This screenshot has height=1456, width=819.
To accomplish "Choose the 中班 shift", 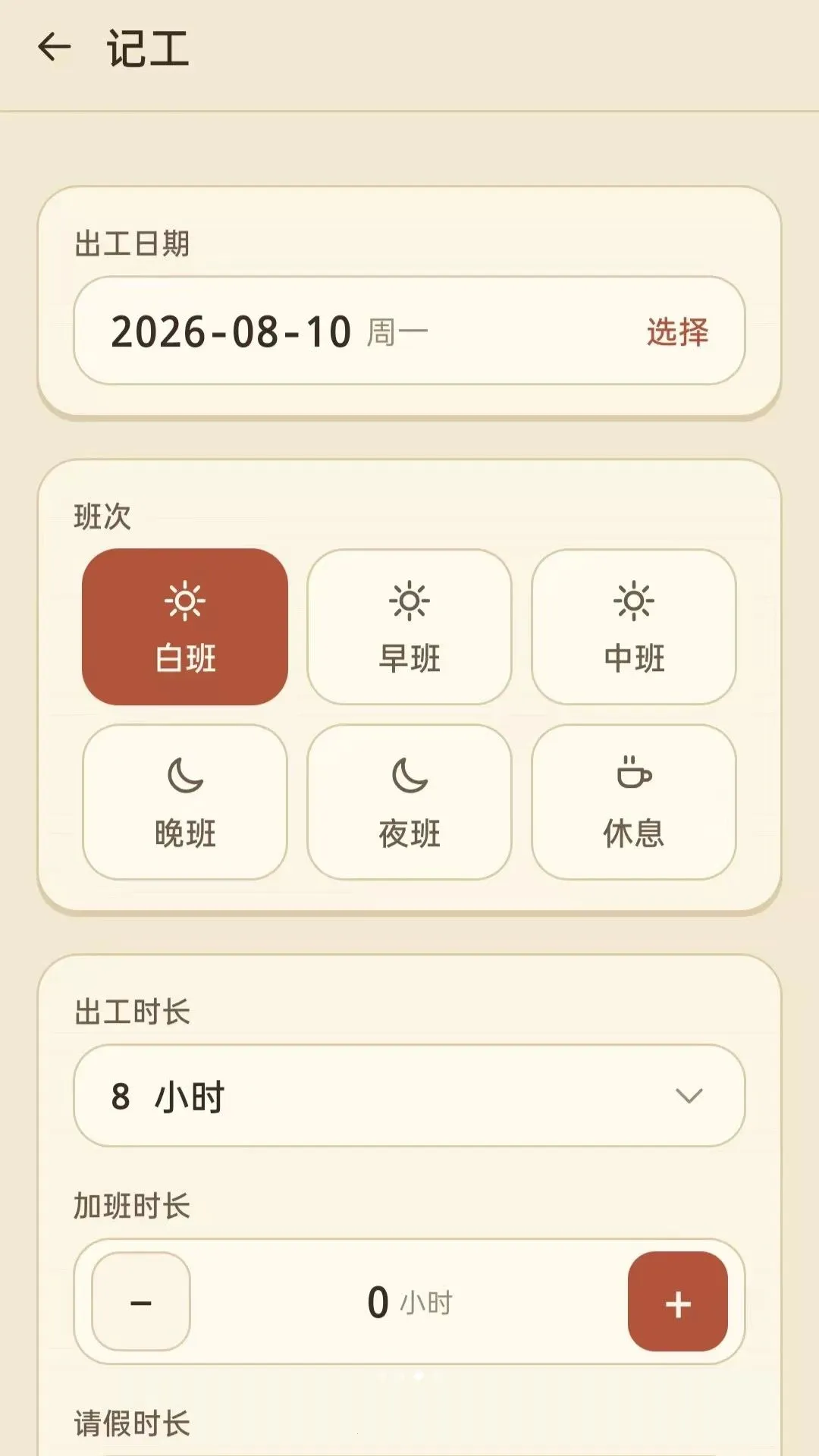I will pyautogui.click(x=634, y=626).
